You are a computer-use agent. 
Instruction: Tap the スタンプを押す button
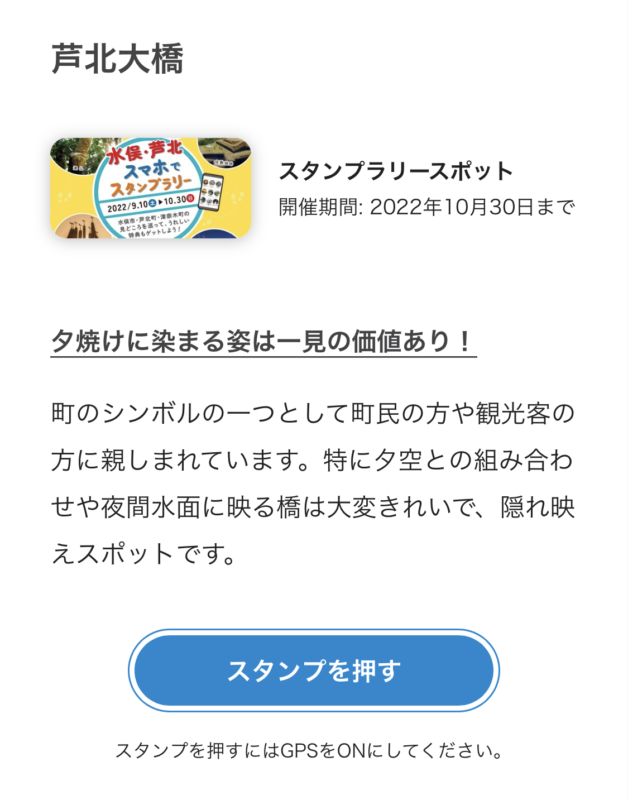click(314, 670)
